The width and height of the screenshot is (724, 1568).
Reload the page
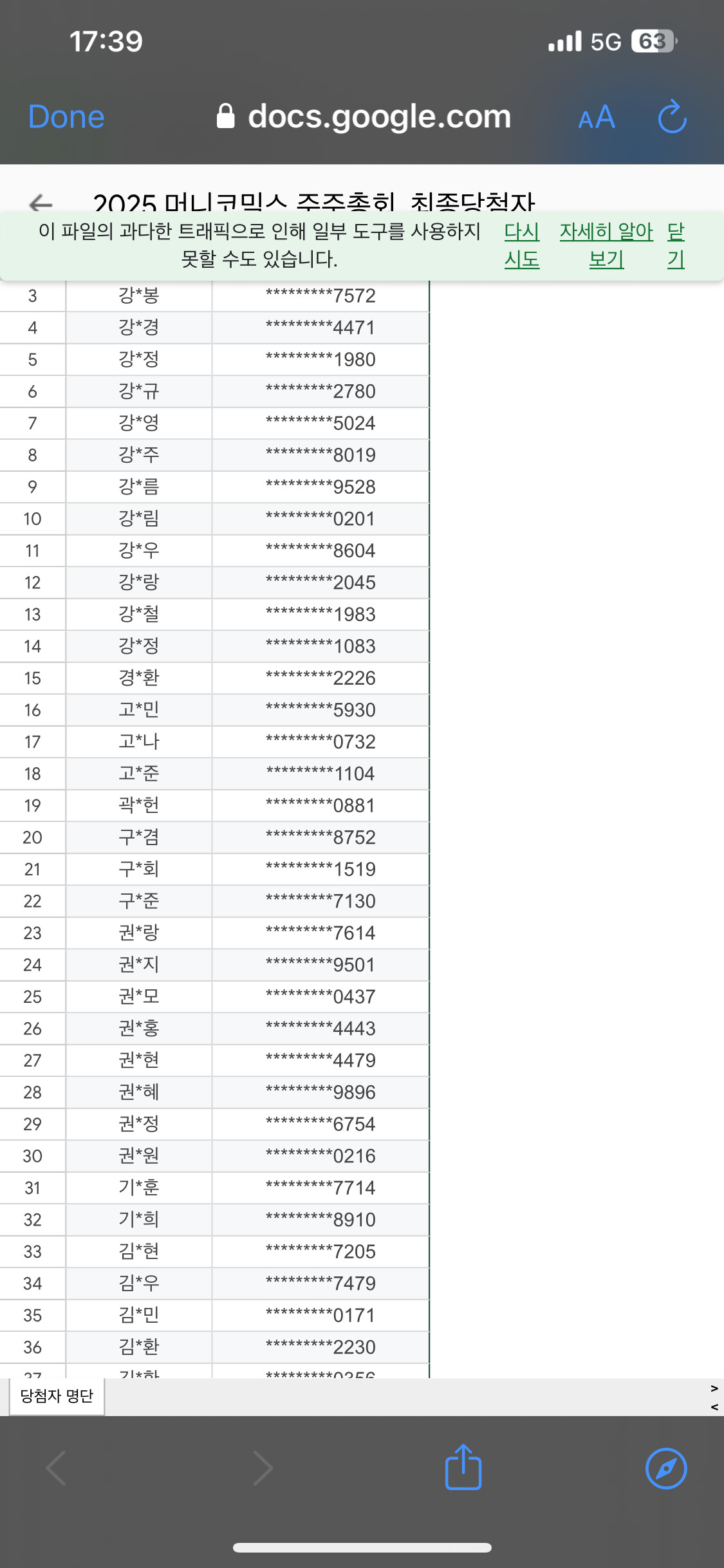coord(673,116)
